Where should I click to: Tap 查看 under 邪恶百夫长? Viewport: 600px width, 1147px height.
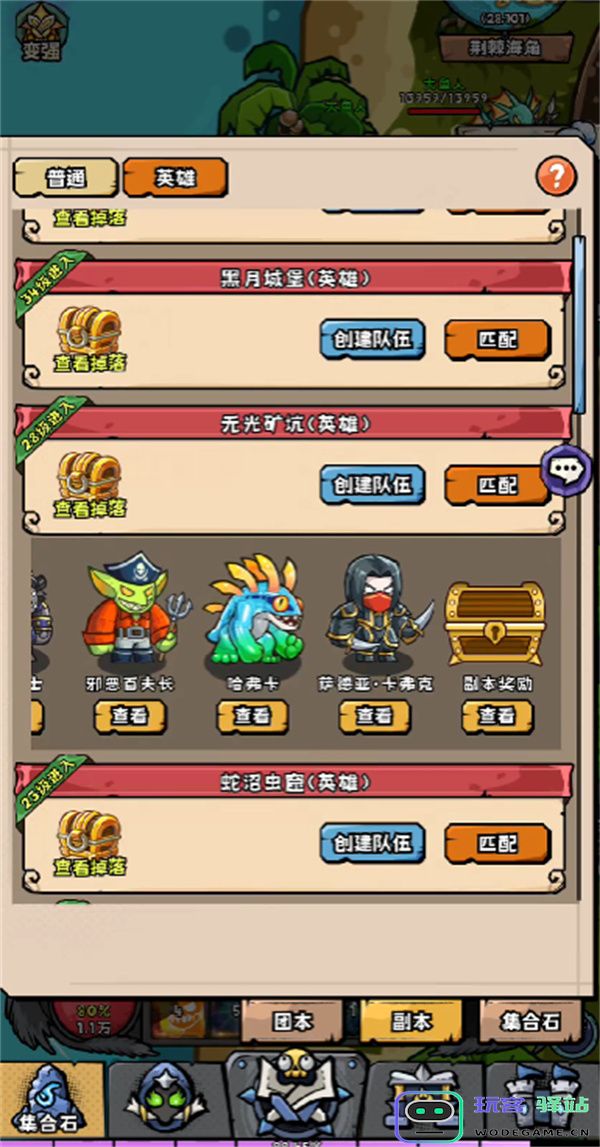(x=130, y=715)
